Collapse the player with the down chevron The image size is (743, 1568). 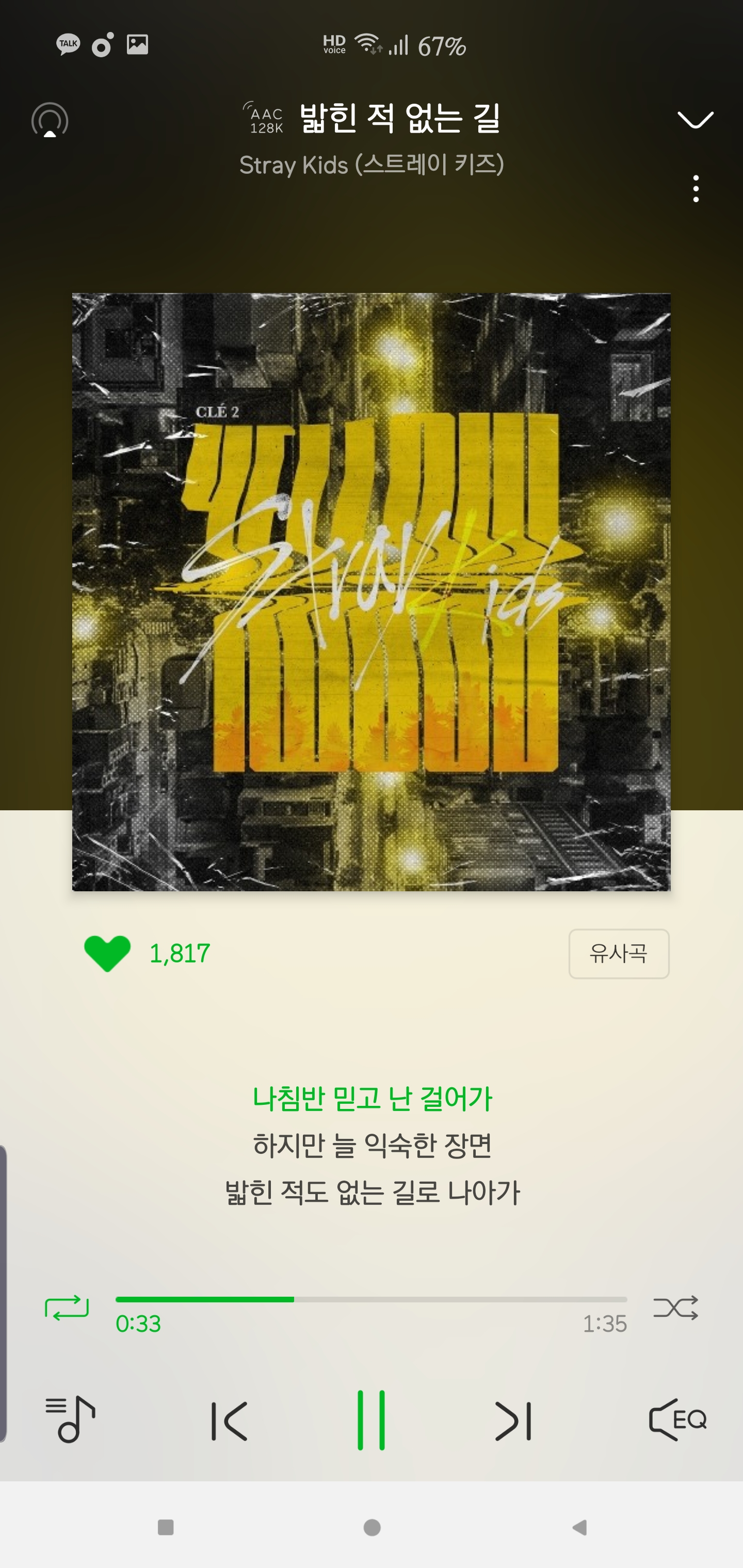coord(695,119)
